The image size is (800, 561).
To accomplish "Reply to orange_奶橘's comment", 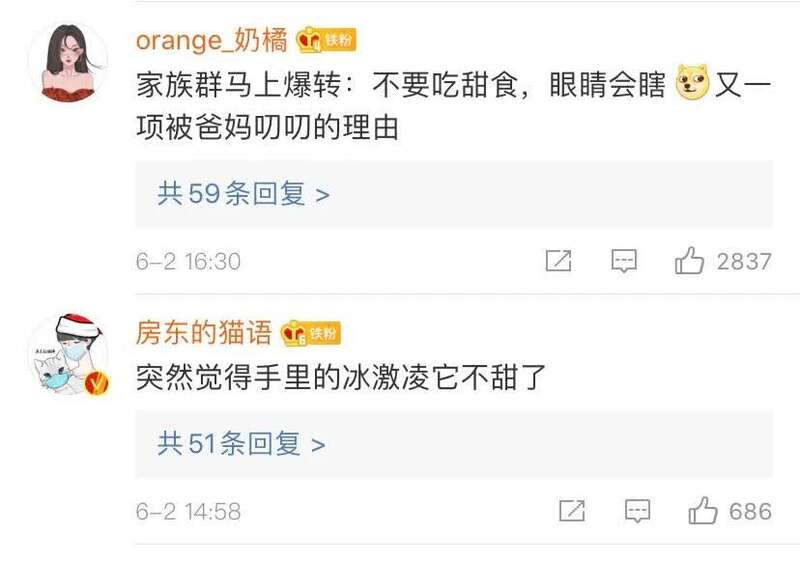I will 624,262.
